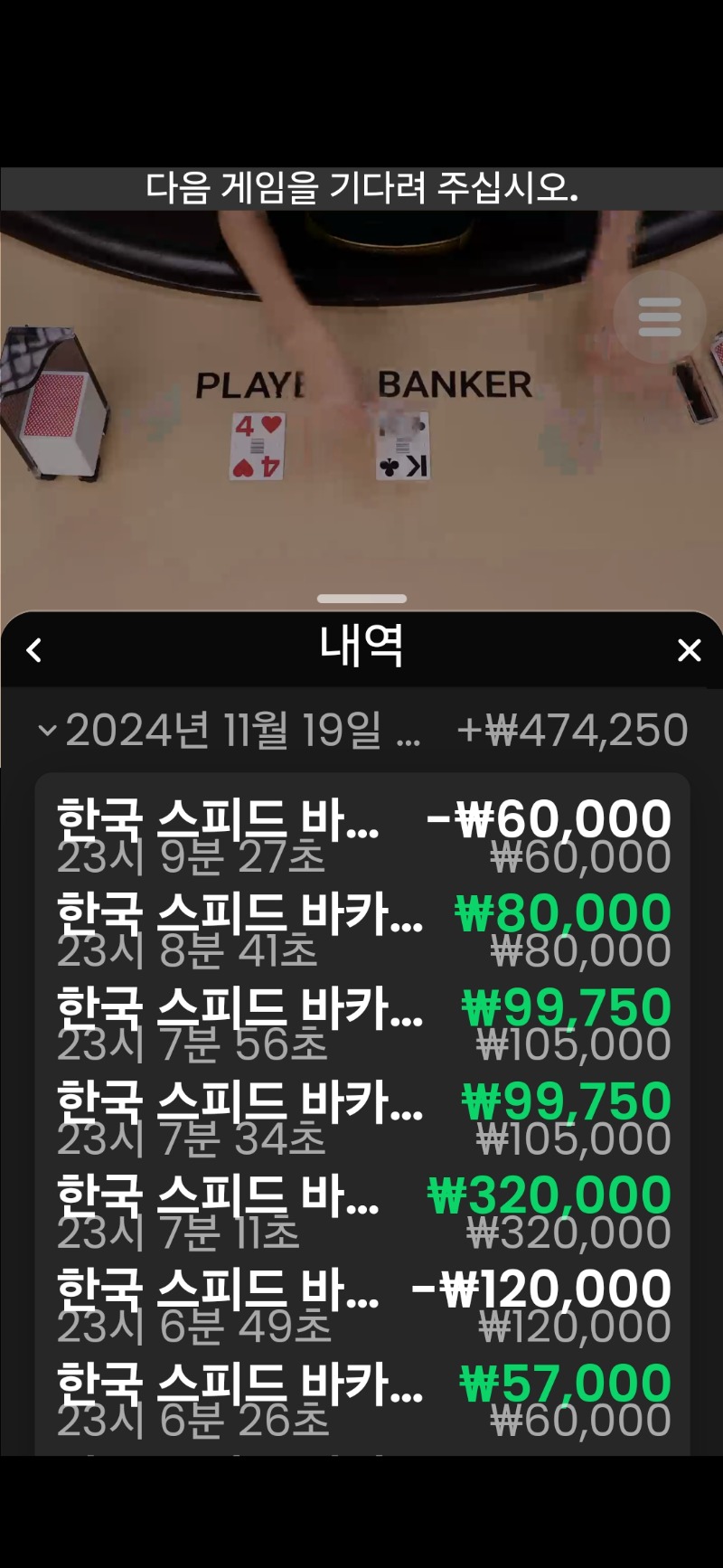Open the 23시 8분 41초 bet record

362,930
